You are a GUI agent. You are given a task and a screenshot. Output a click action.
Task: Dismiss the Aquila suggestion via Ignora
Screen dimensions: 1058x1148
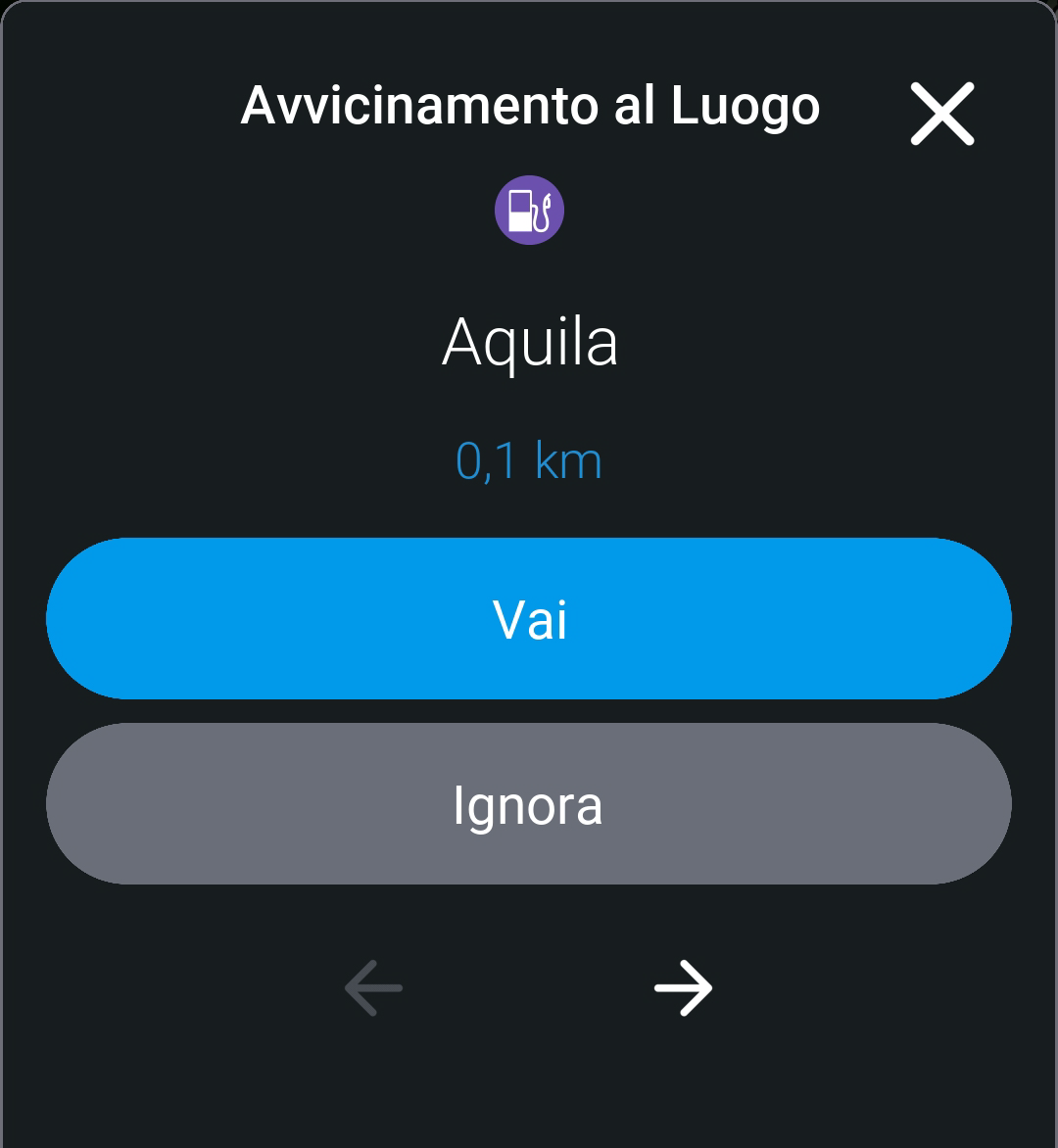click(x=529, y=803)
